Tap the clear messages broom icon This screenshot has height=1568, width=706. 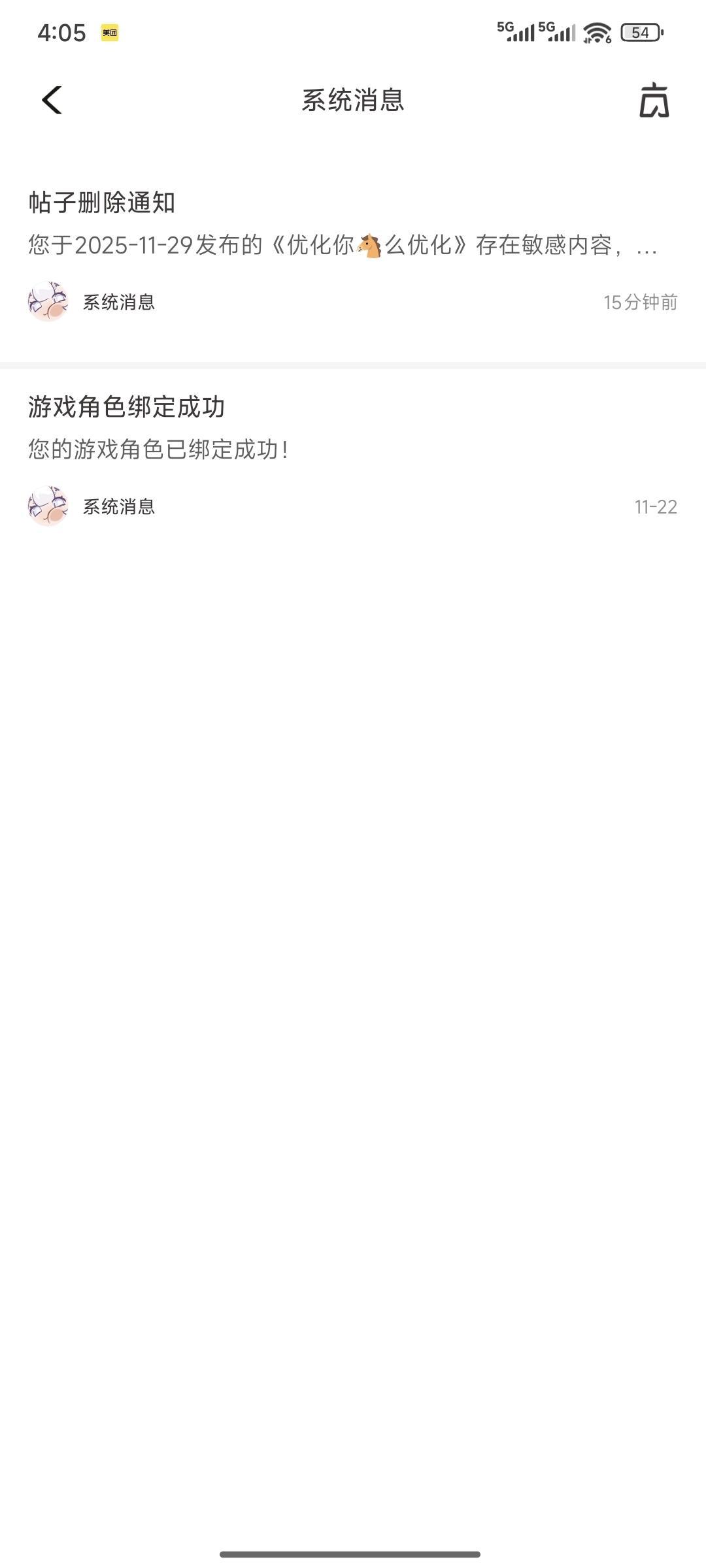(x=654, y=101)
